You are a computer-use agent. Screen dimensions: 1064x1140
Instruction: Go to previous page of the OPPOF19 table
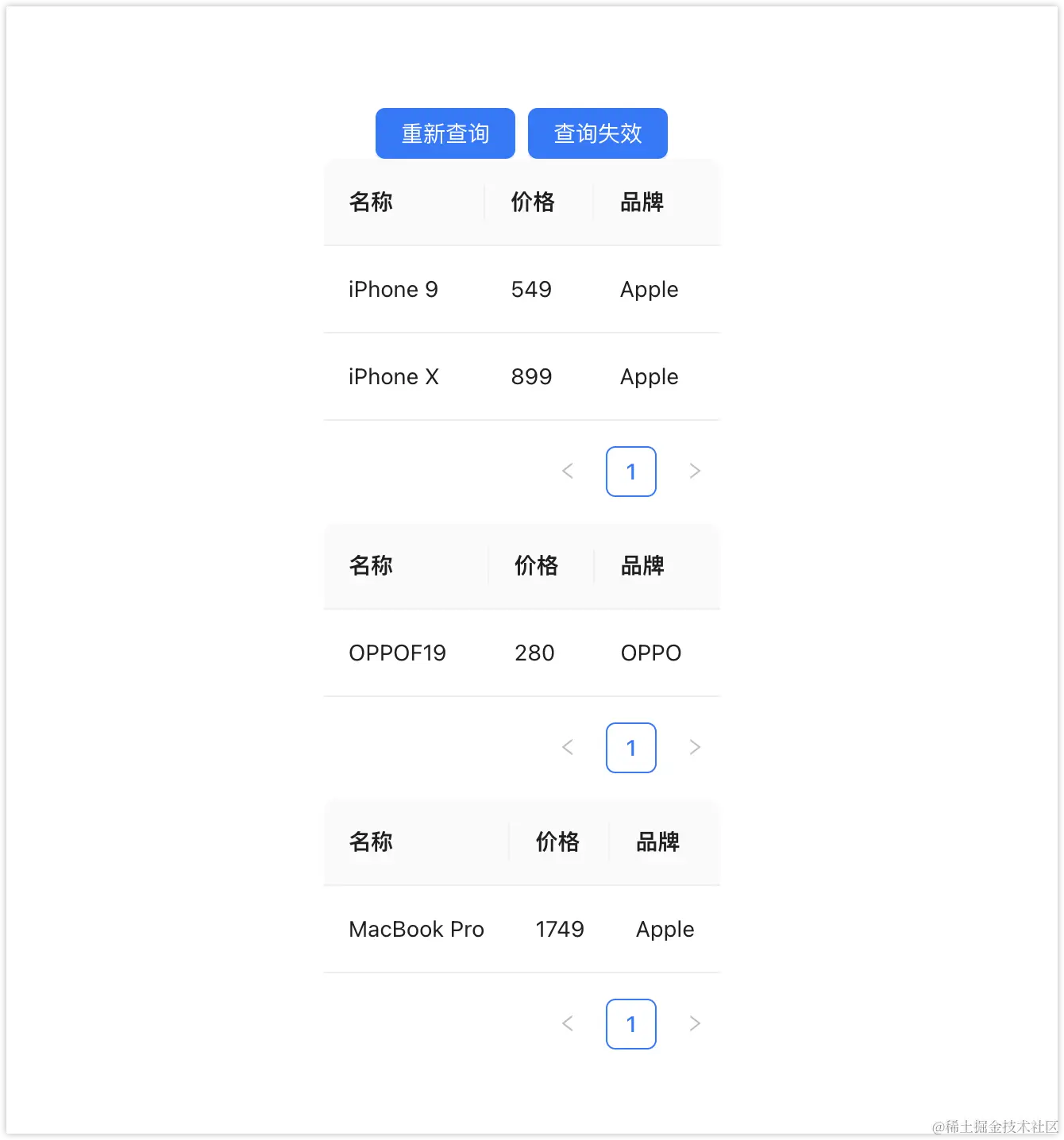[x=568, y=748]
